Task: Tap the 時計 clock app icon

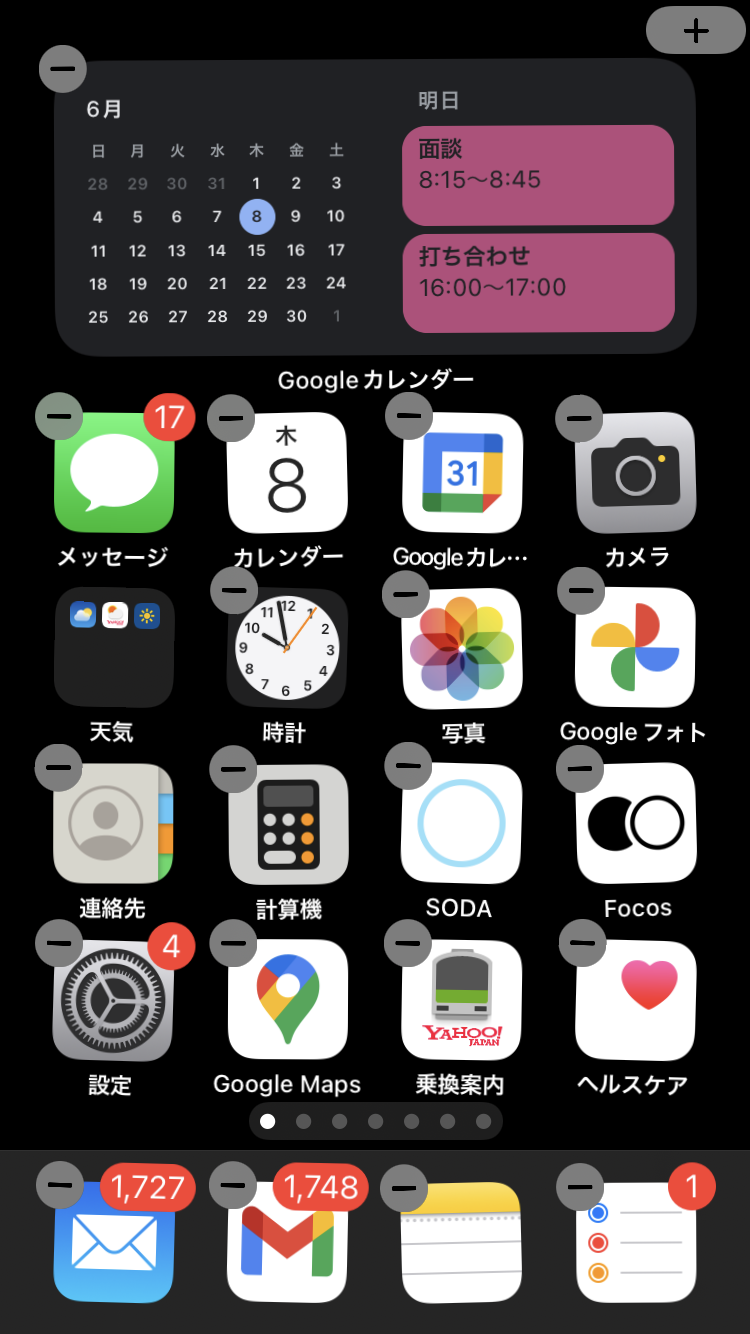Action: pos(287,648)
